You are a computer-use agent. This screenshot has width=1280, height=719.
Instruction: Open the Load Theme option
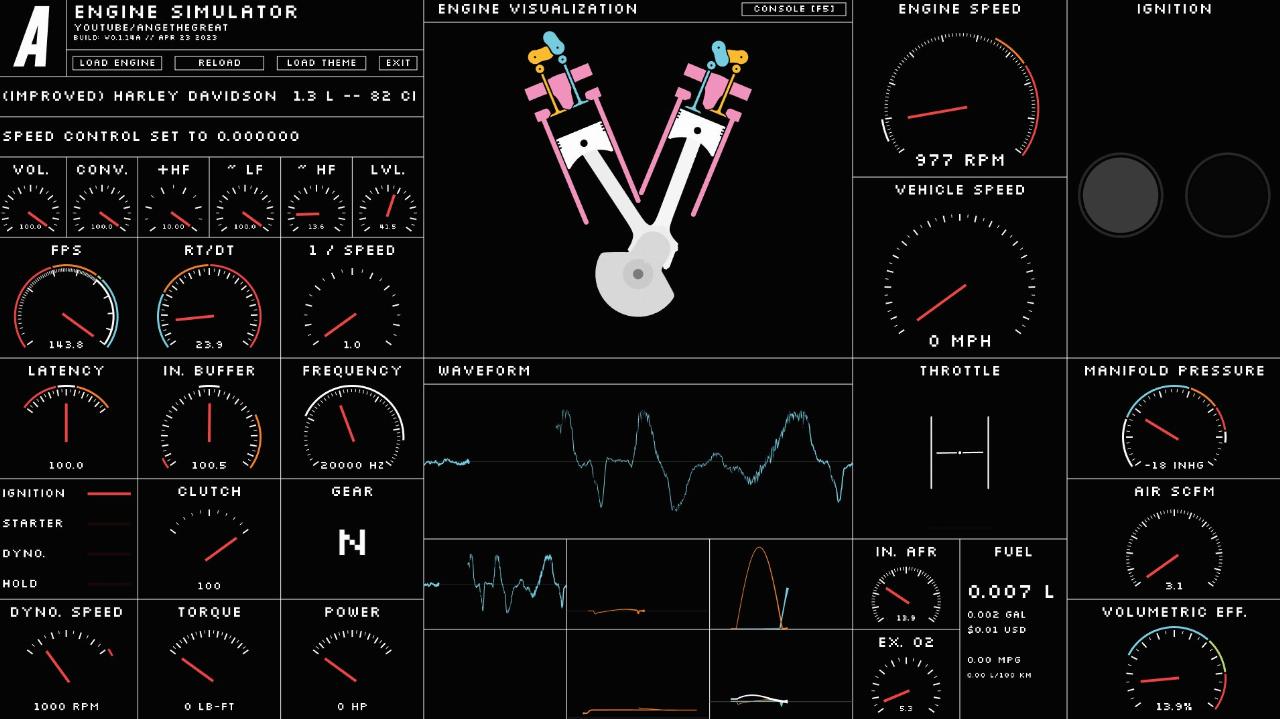point(322,63)
